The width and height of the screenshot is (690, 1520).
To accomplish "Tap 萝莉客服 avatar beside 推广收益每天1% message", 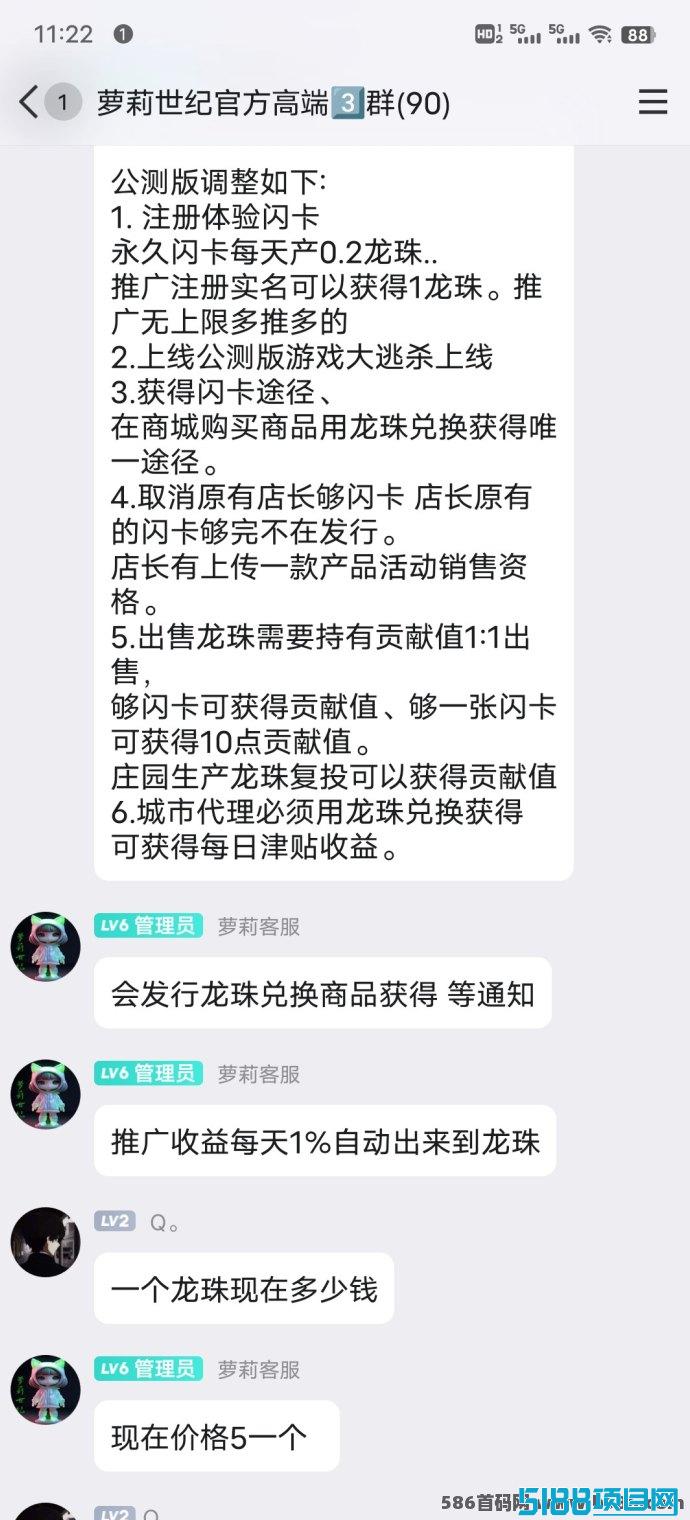I will click(x=46, y=1094).
